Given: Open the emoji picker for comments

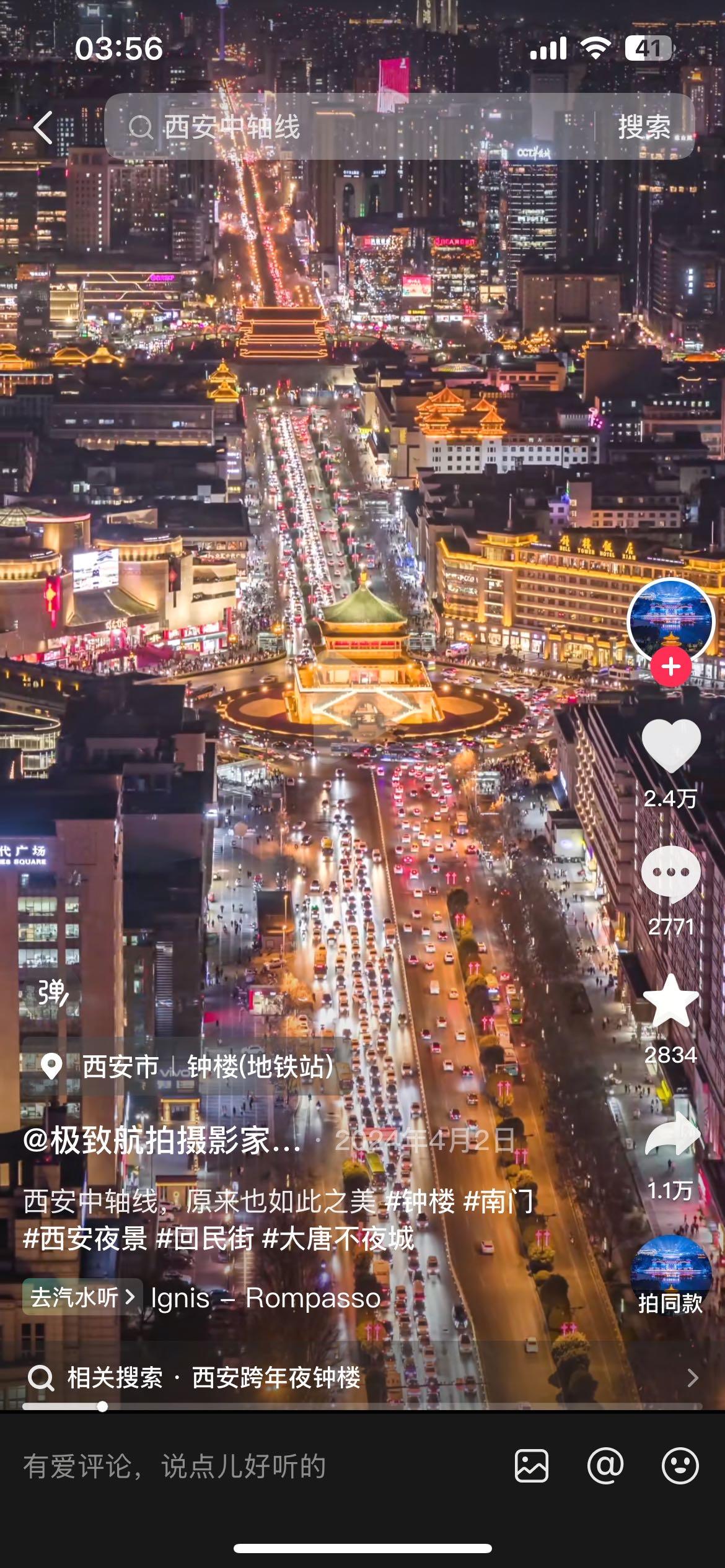Looking at the screenshot, I should coord(680,1466).
